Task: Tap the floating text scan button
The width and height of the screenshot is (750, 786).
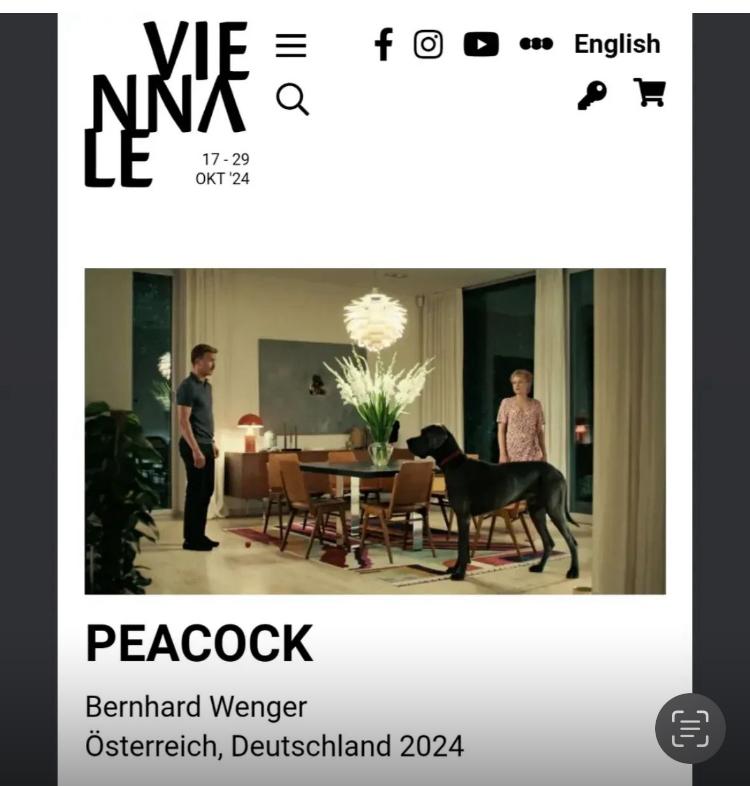Action: click(x=690, y=728)
